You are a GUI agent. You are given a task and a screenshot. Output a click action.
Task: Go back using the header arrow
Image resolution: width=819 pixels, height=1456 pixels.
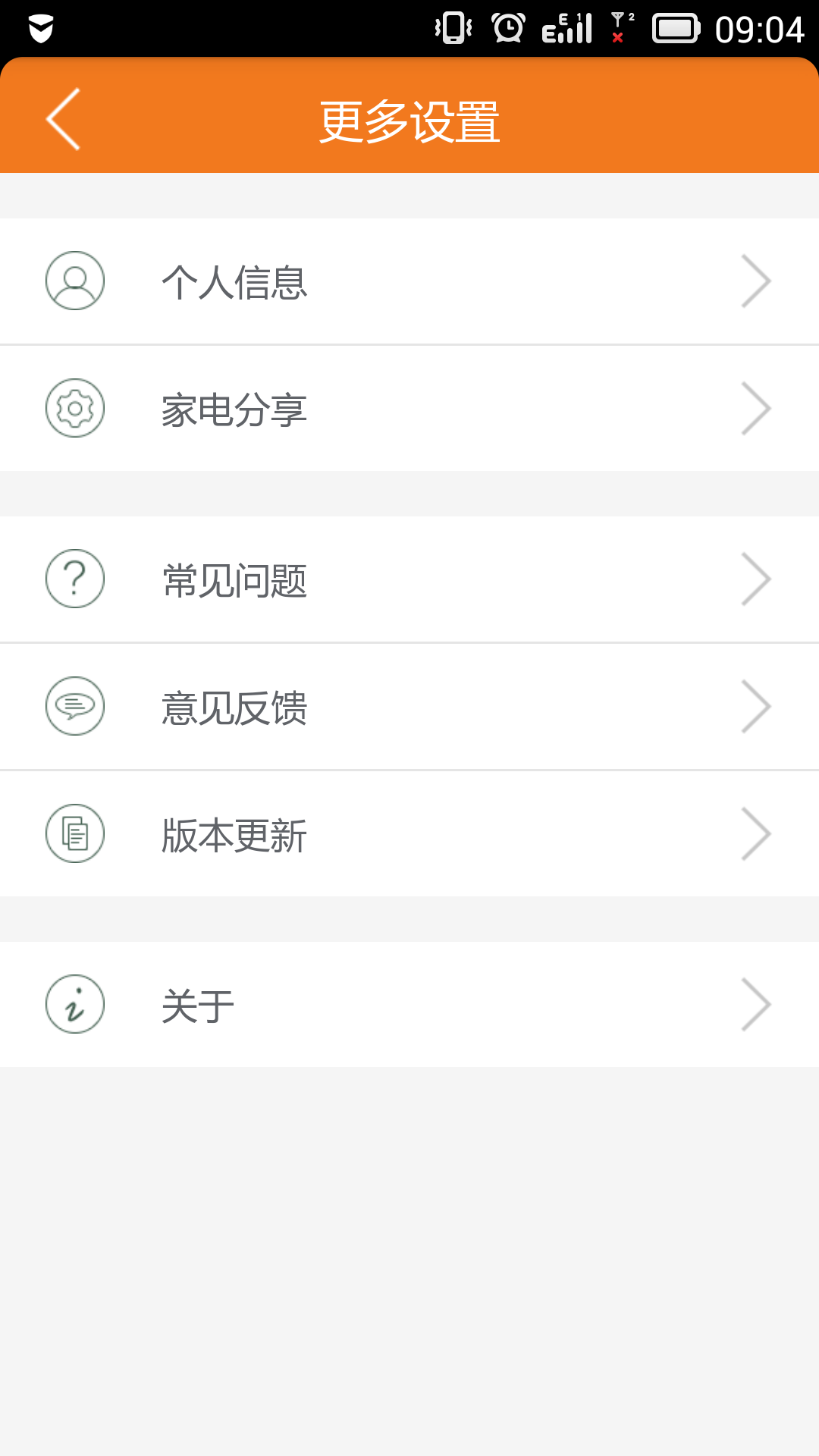(x=64, y=119)
